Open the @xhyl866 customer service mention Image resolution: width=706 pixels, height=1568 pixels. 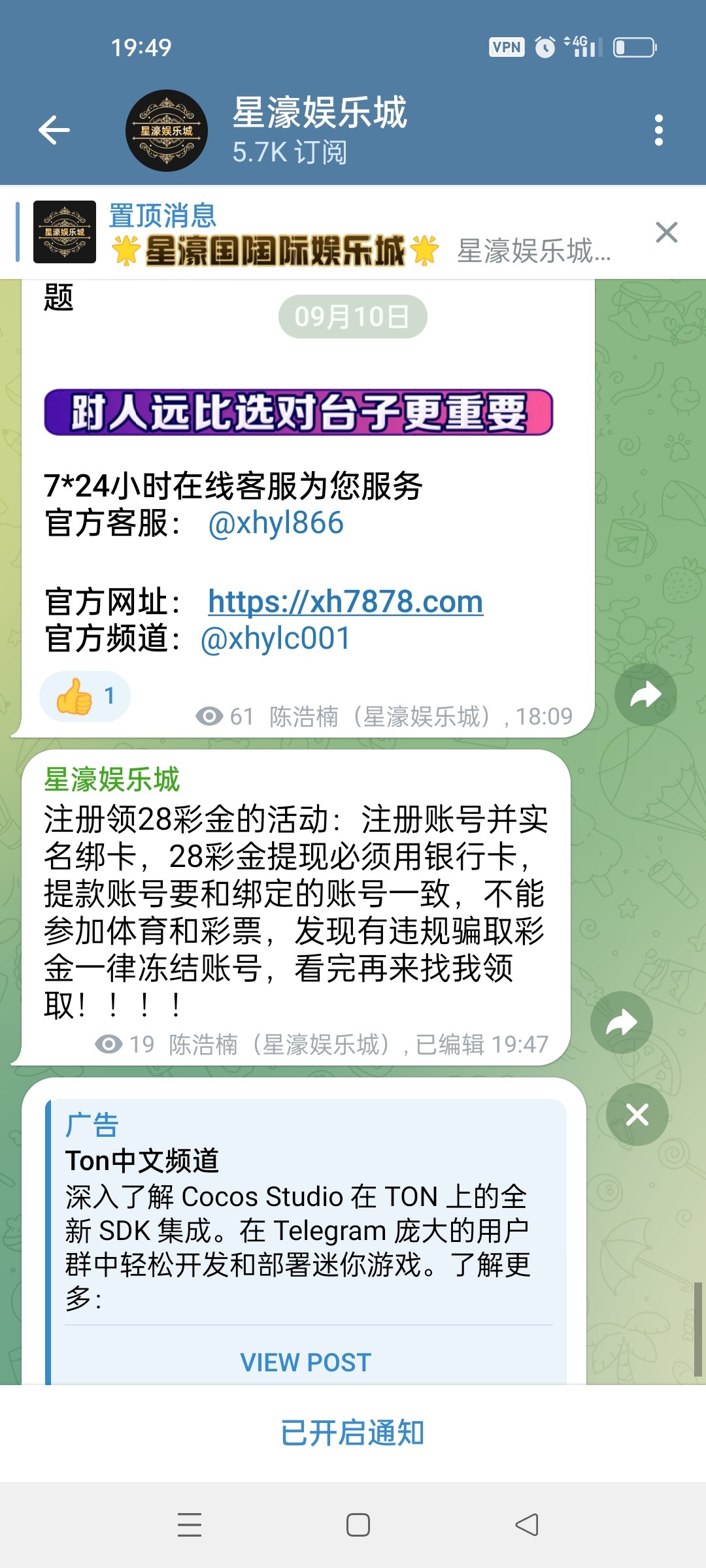276,523
